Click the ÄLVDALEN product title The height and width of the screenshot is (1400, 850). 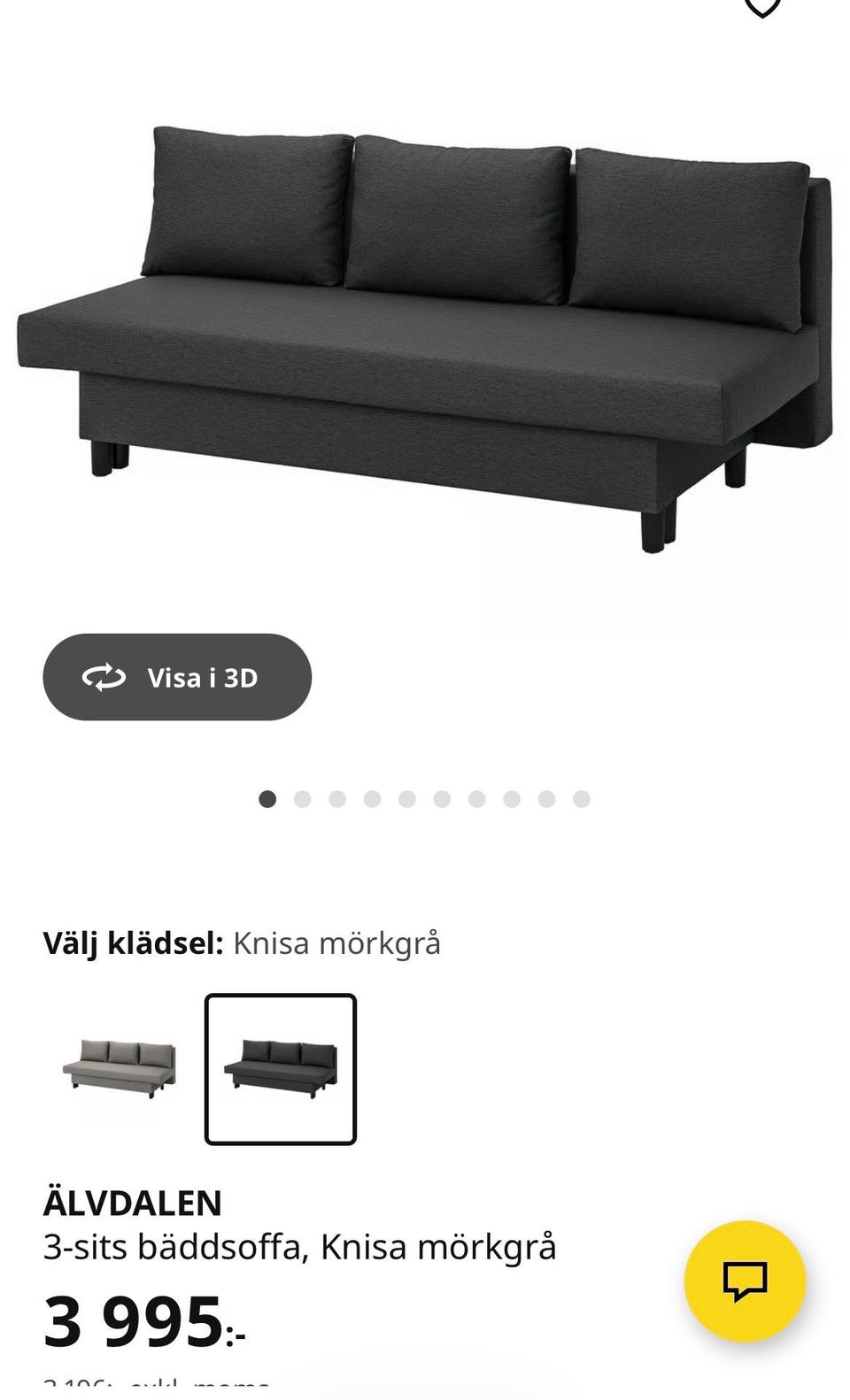coord(135,1202)
